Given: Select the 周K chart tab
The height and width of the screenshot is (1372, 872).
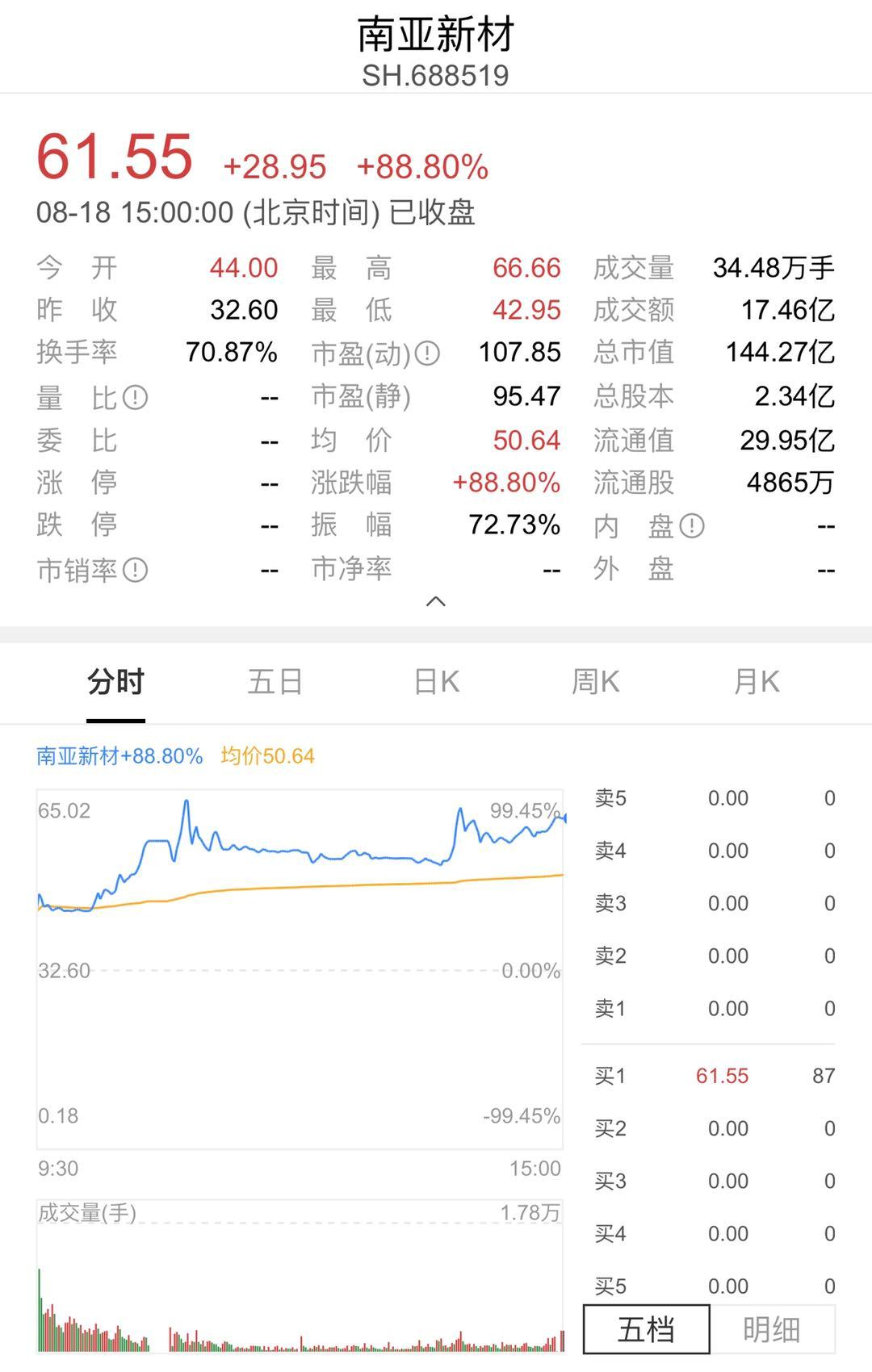Looking at the screenshot, I should tap(596, 683).
